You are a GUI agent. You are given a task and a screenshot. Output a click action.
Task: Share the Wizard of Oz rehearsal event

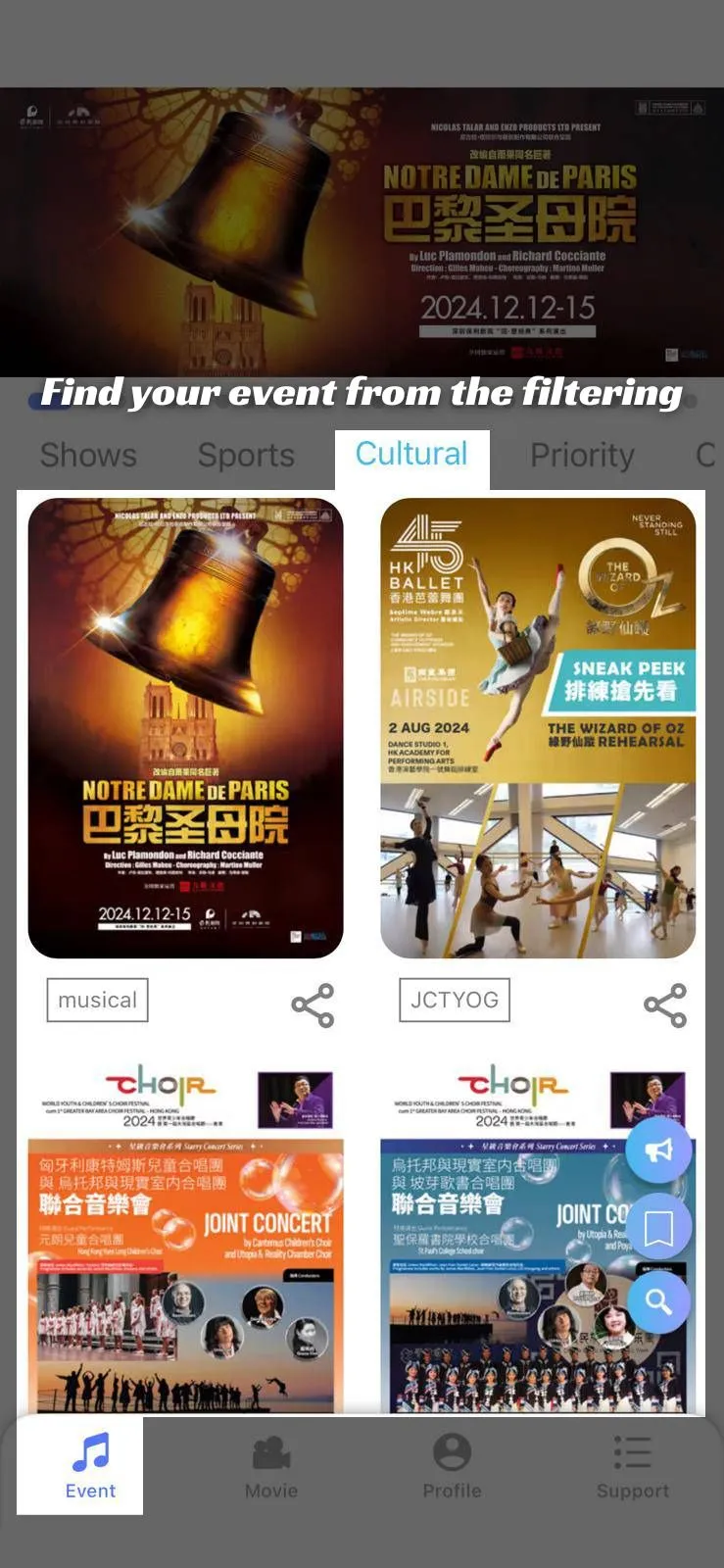click(x=665, y=1005)
